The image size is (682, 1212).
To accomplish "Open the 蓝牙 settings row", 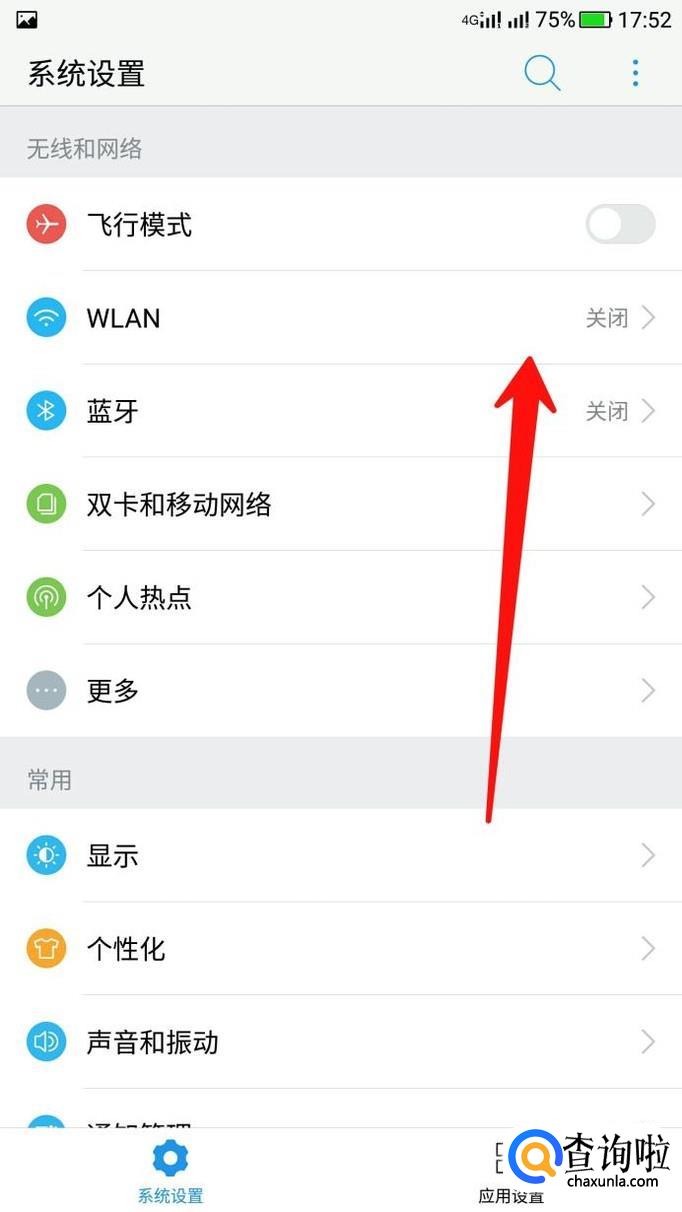I will pos(341,411).
